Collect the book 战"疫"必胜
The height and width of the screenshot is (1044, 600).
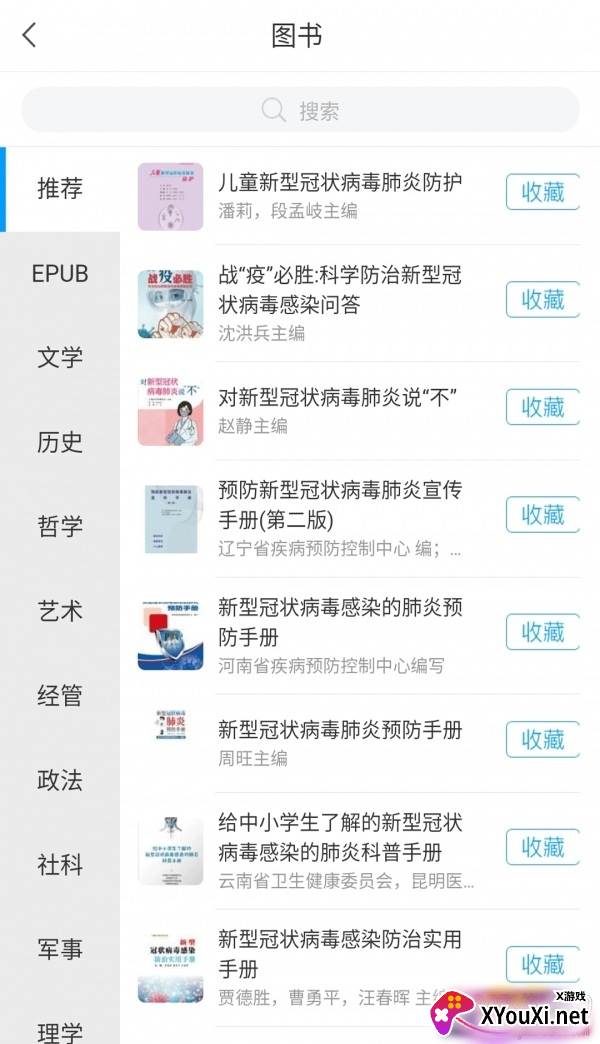click(x=542, y=300)
